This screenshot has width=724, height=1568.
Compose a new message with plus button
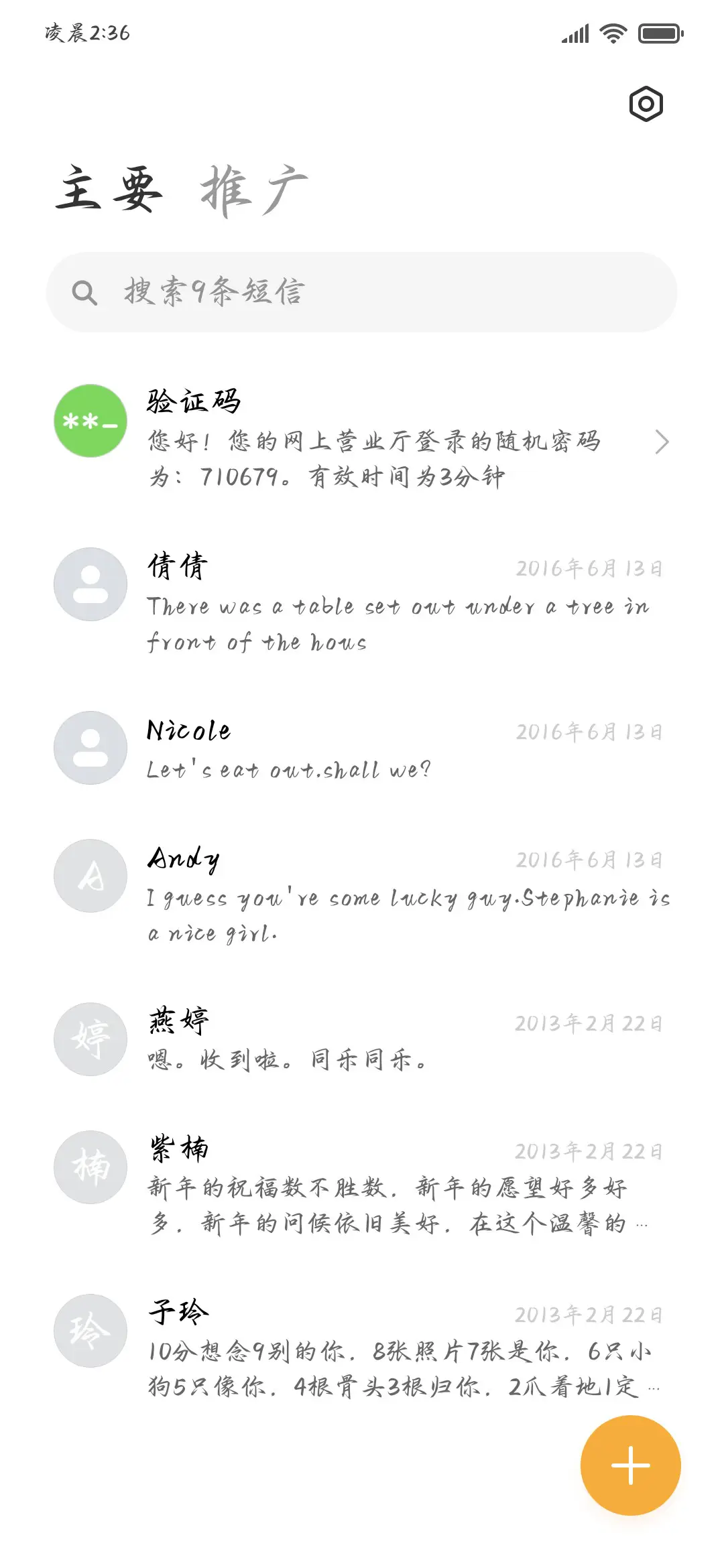pos(630,1465)
